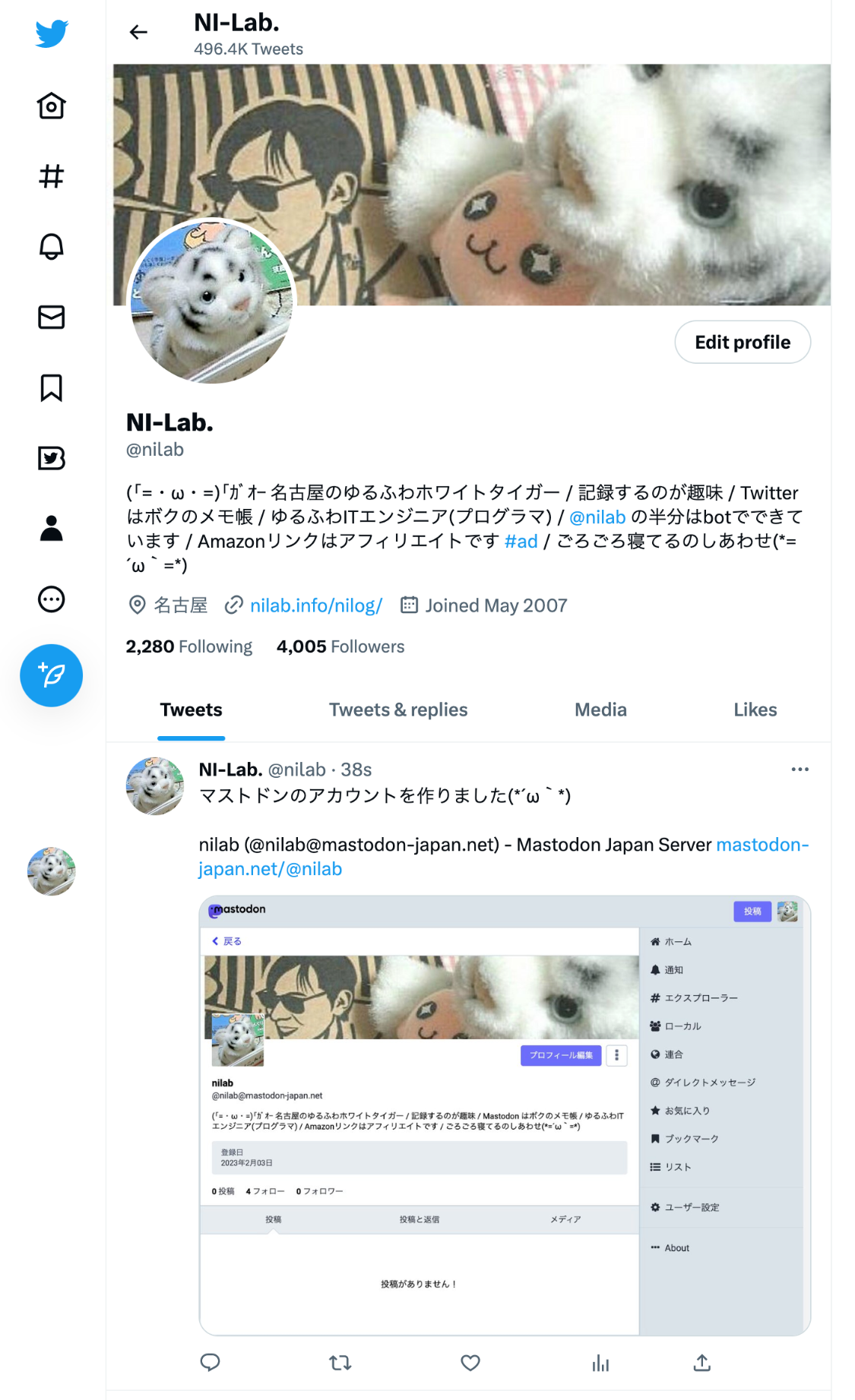855x1400 pixels.
Task: Compose a new tweet
Action: tap(52, 675)
